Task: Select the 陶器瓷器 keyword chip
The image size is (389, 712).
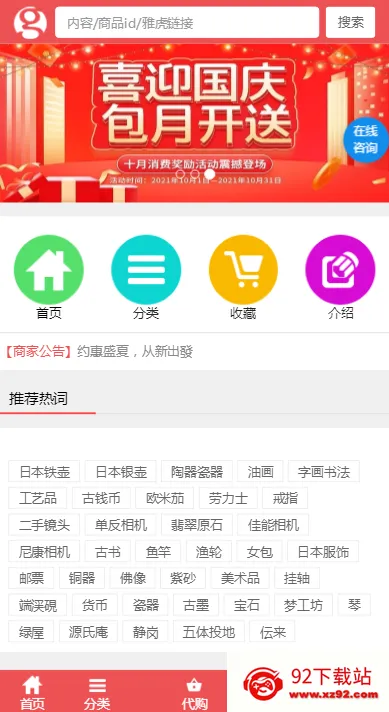Action: (x=197, y=471)
